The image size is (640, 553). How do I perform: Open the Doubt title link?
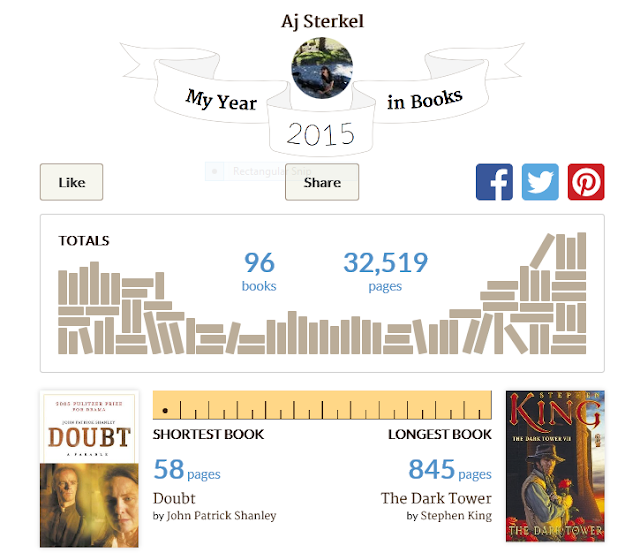pos(173,497)
